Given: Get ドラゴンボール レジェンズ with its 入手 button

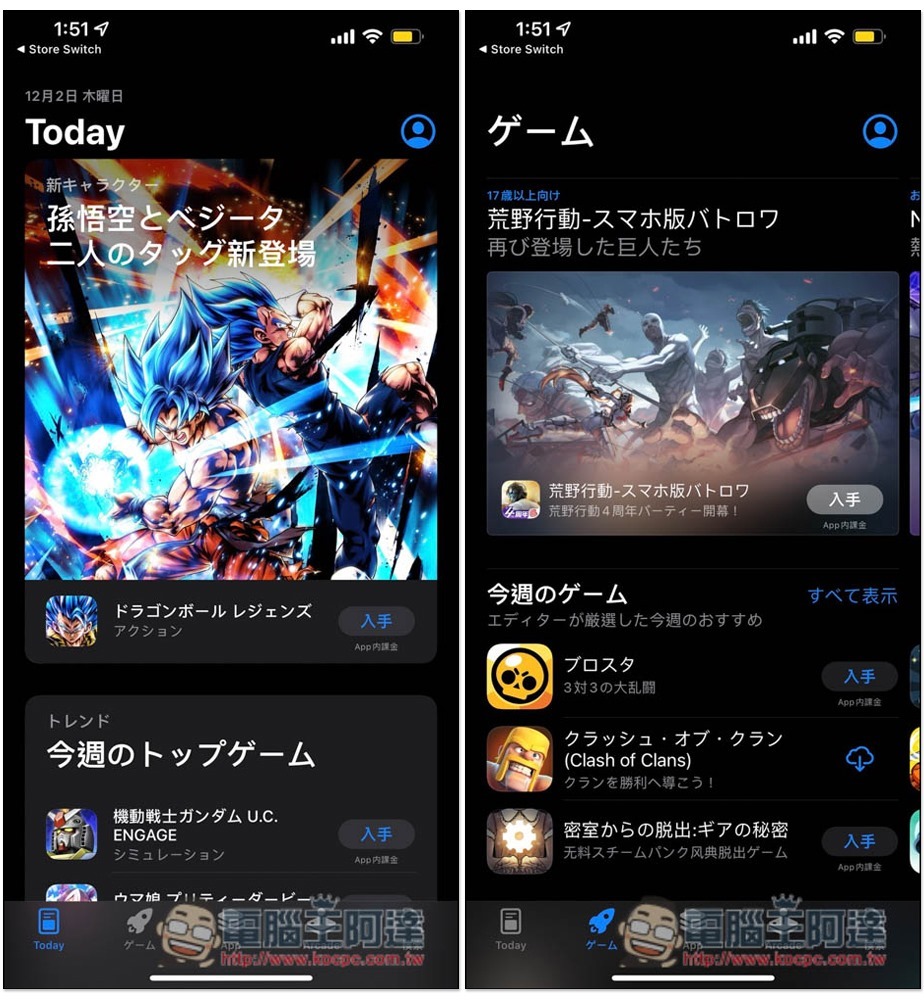Looking at the screenshot, I should pyautogui.click(x=376, y=621).
